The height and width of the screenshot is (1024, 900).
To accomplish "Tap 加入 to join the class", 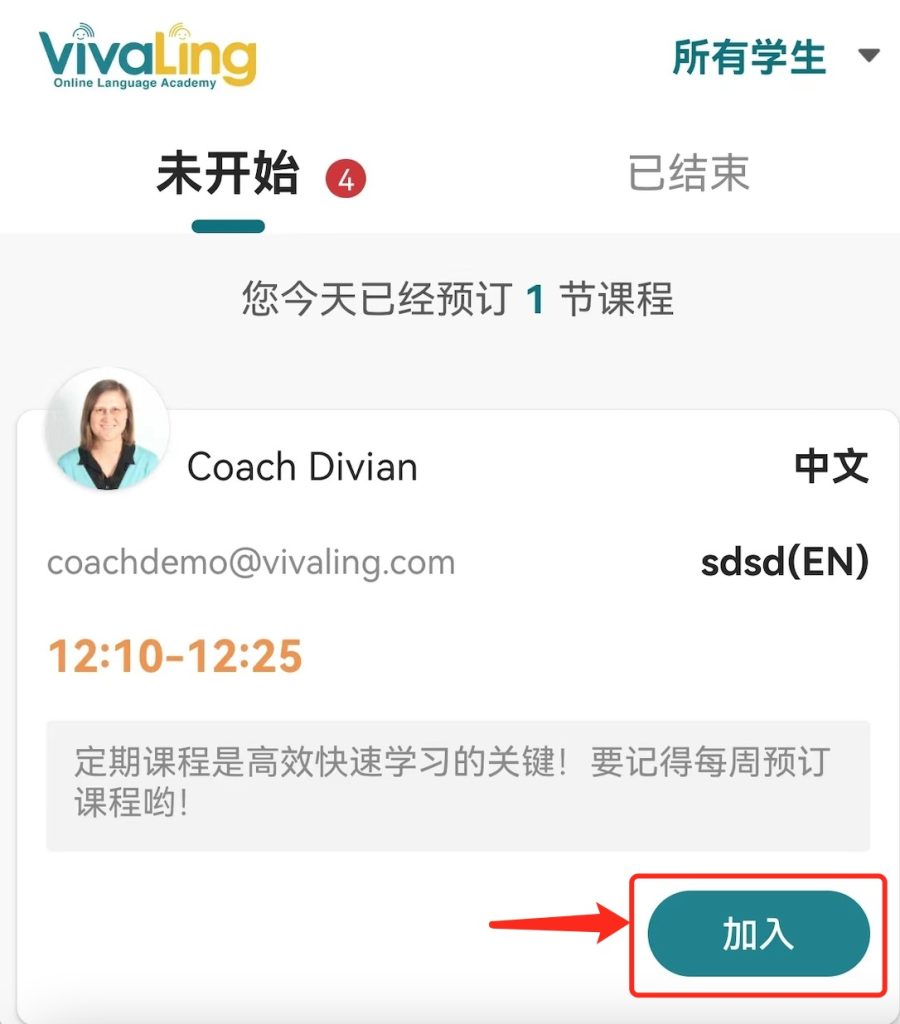I will [758, 934].
